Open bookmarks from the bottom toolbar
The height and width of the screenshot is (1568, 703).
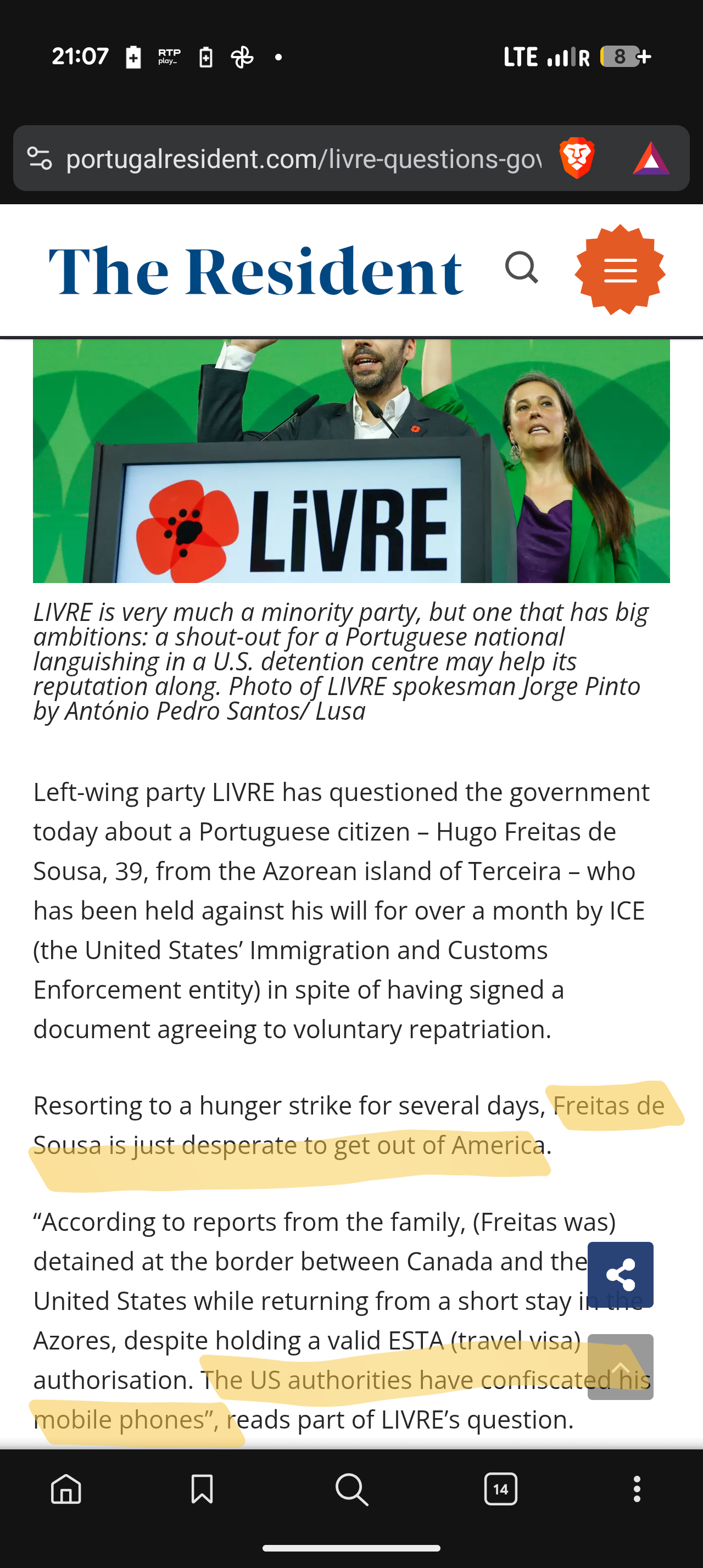202,1489
